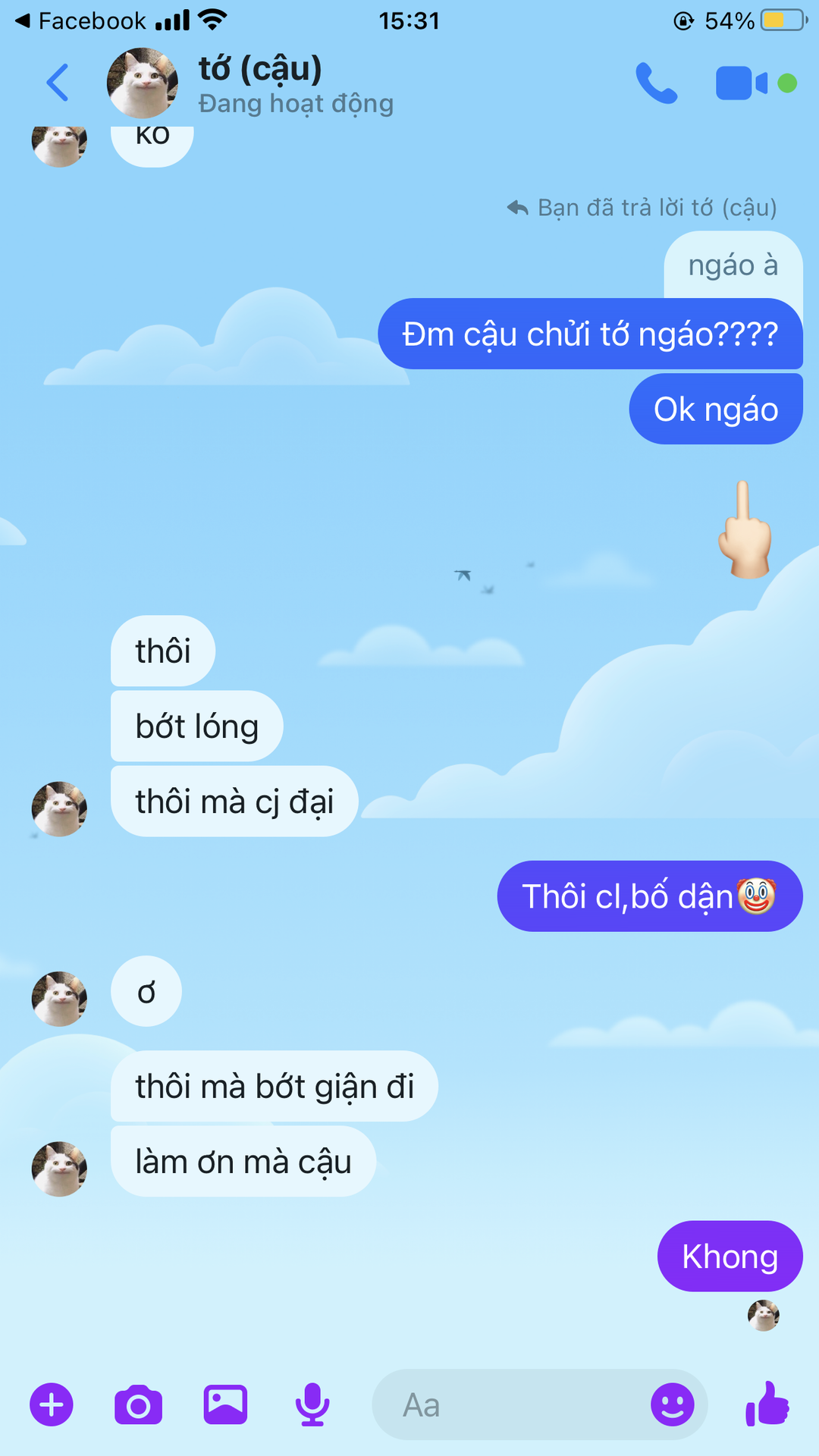
Task: Go back to the chat list
Action: (x=58, y=83)
